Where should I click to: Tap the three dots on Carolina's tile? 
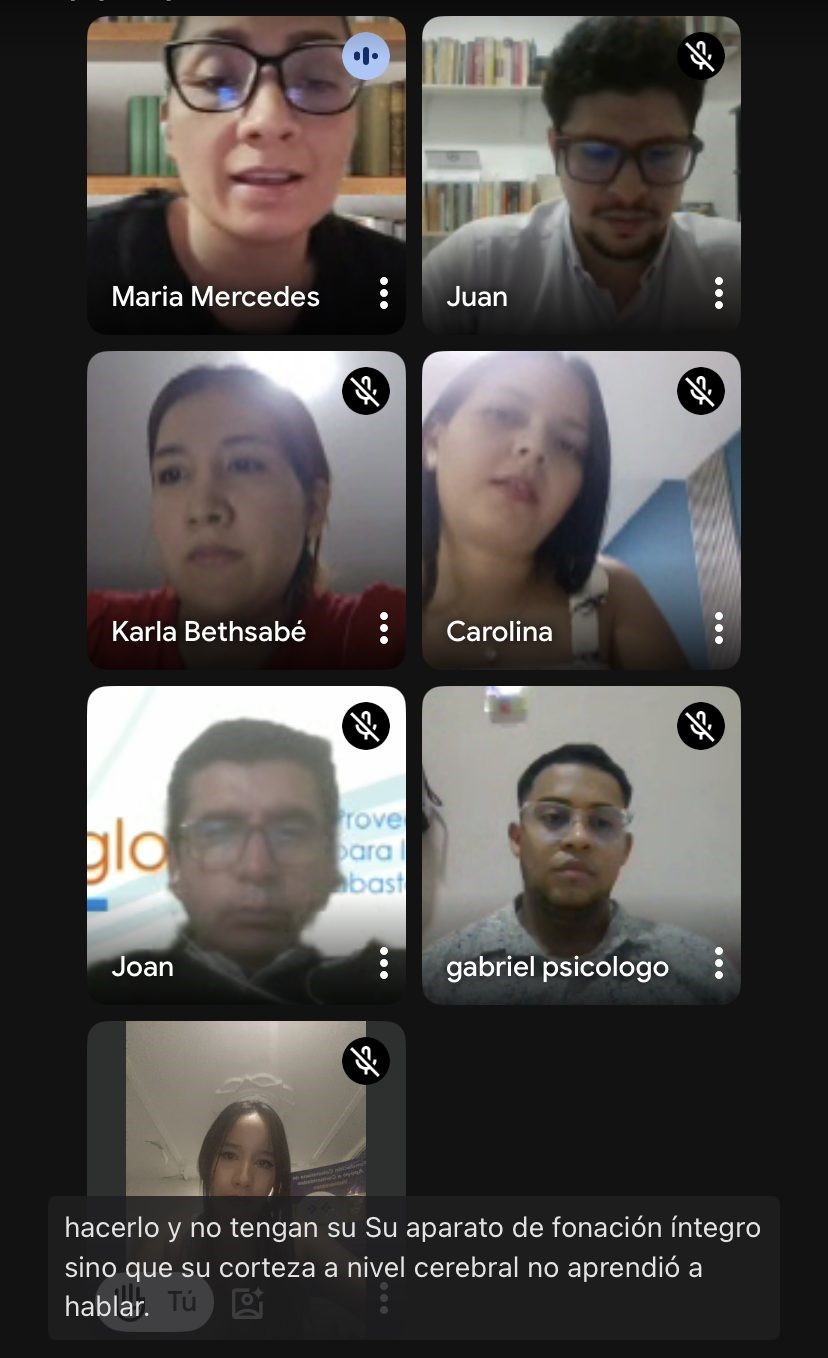(718, 628)
